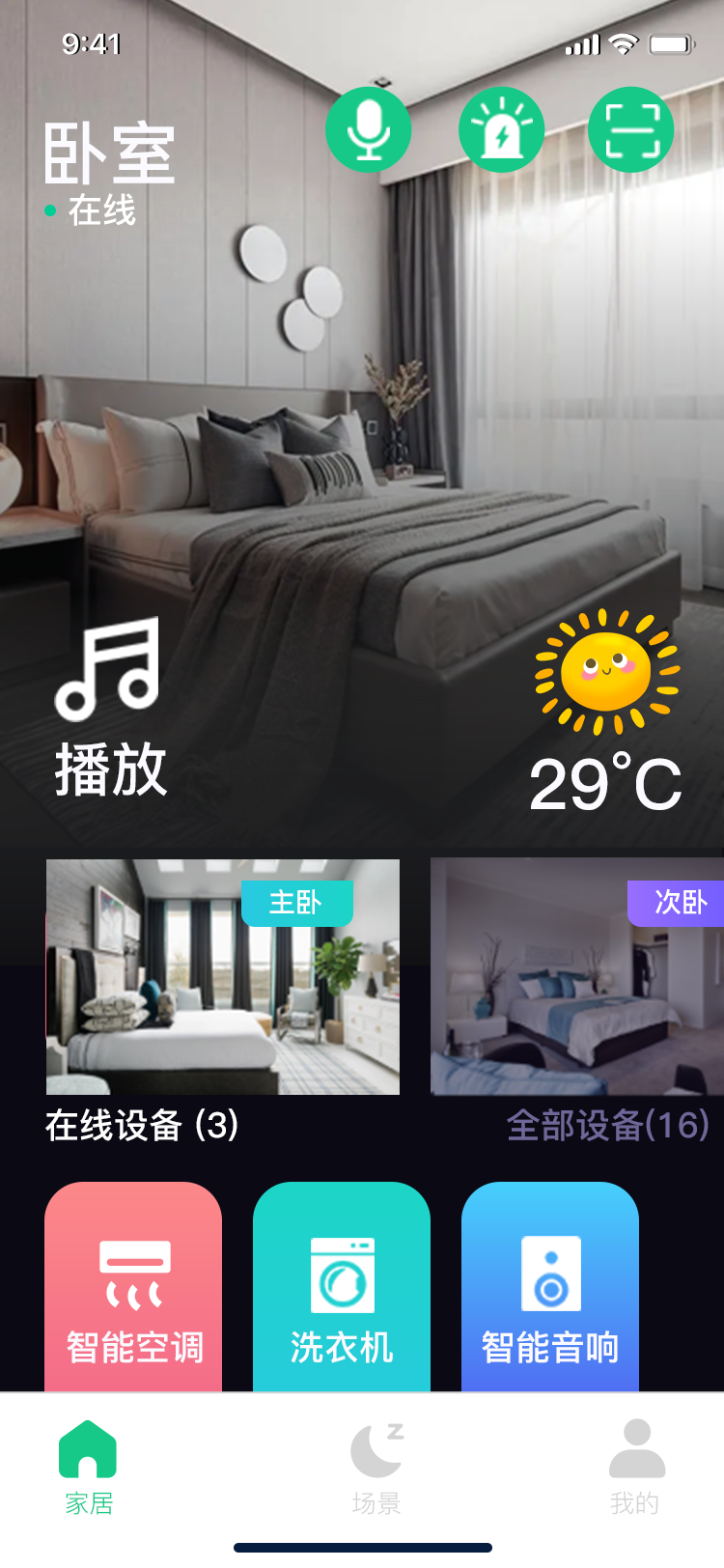This screenshot has width=724, height=1568.
Task: View 全部设备(16) list
Action: pyautogui.click(x=607, y=1126)
